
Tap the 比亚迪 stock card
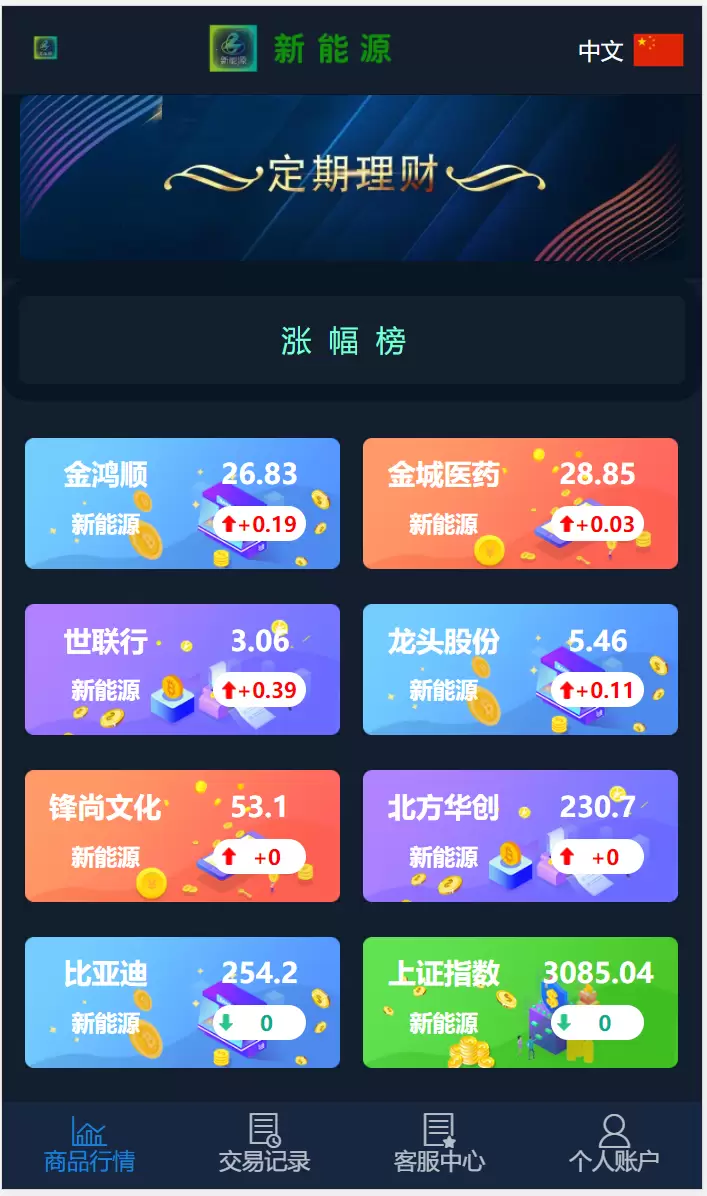(x=182, y=1002)
